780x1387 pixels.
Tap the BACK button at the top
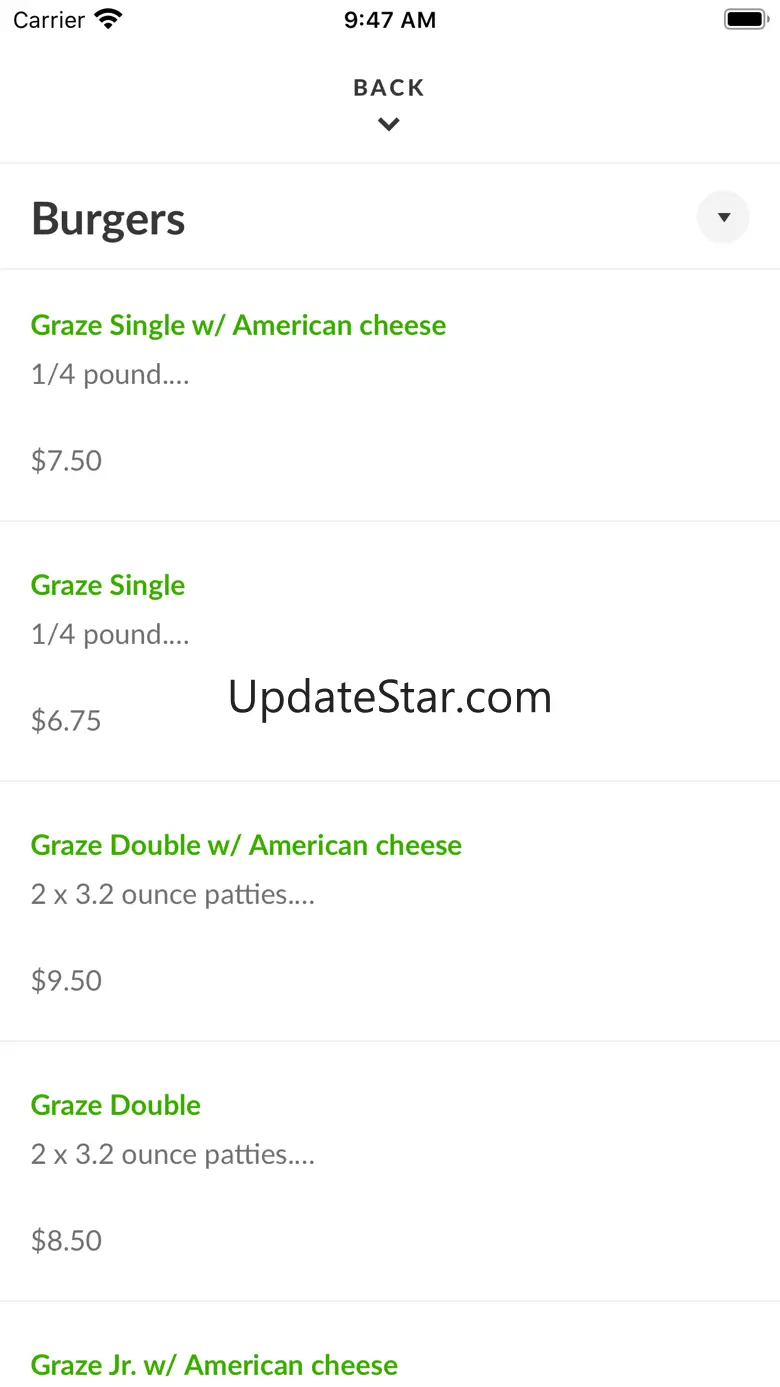(389, 102)
